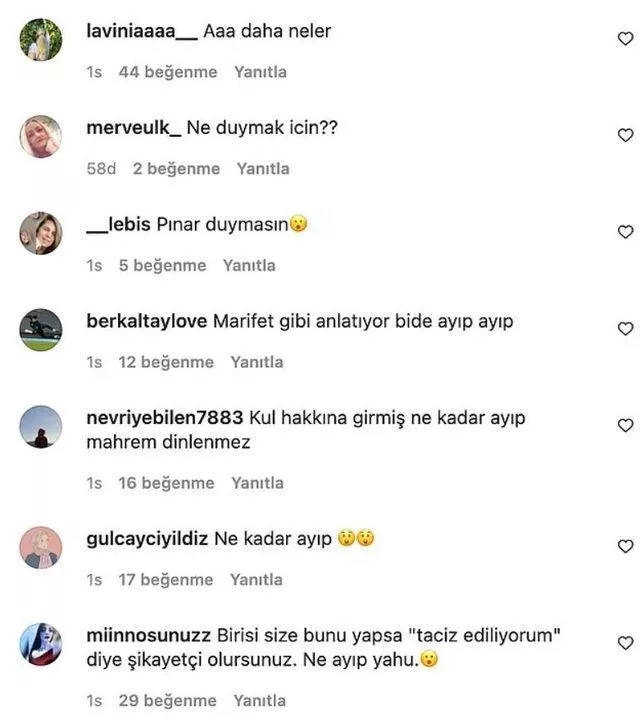Tap Yanıtla under merveulk_'s comment
Screen dimensions: 640x728
coord(263,169)
